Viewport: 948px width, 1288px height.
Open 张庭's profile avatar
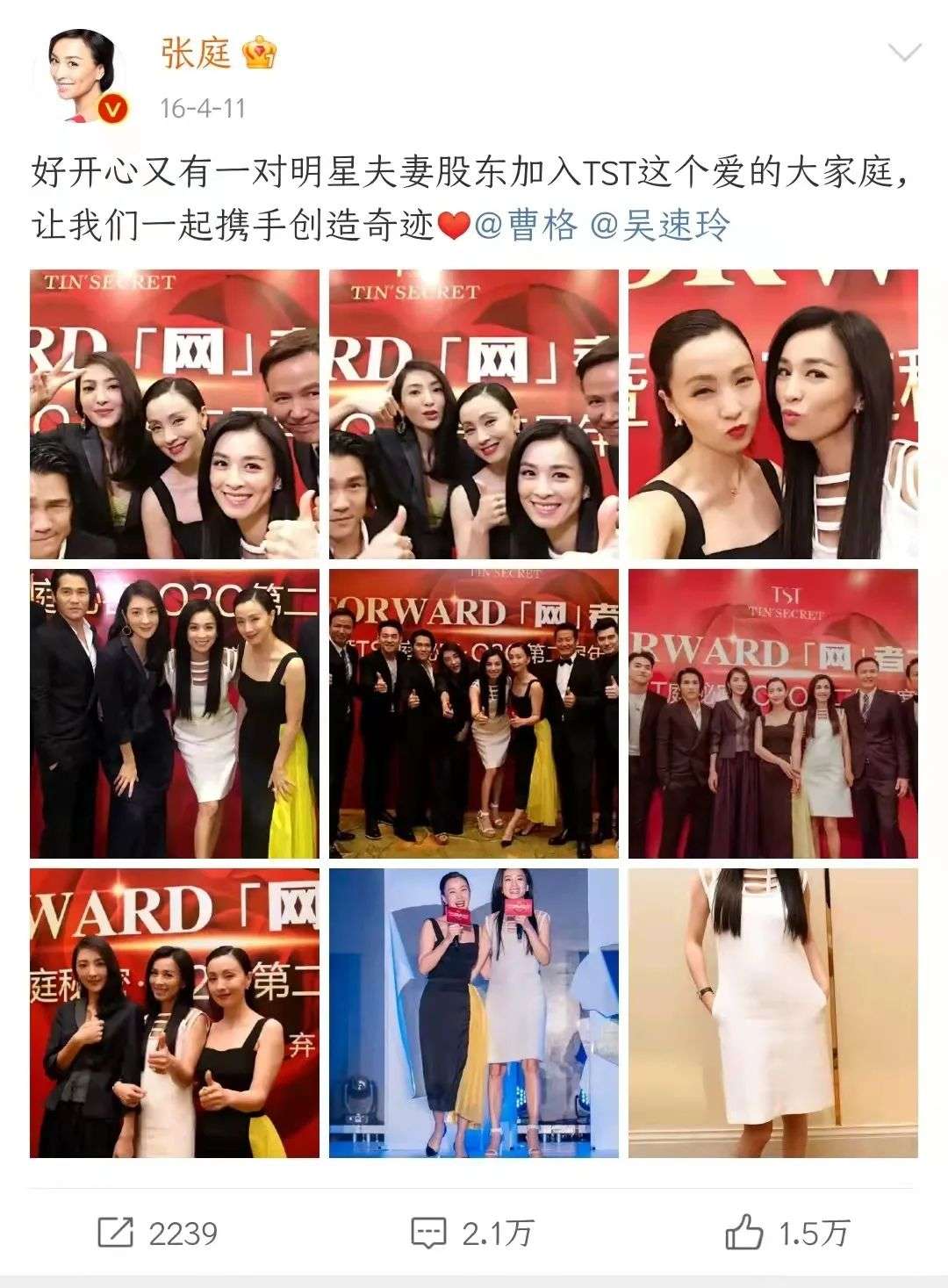80,77
